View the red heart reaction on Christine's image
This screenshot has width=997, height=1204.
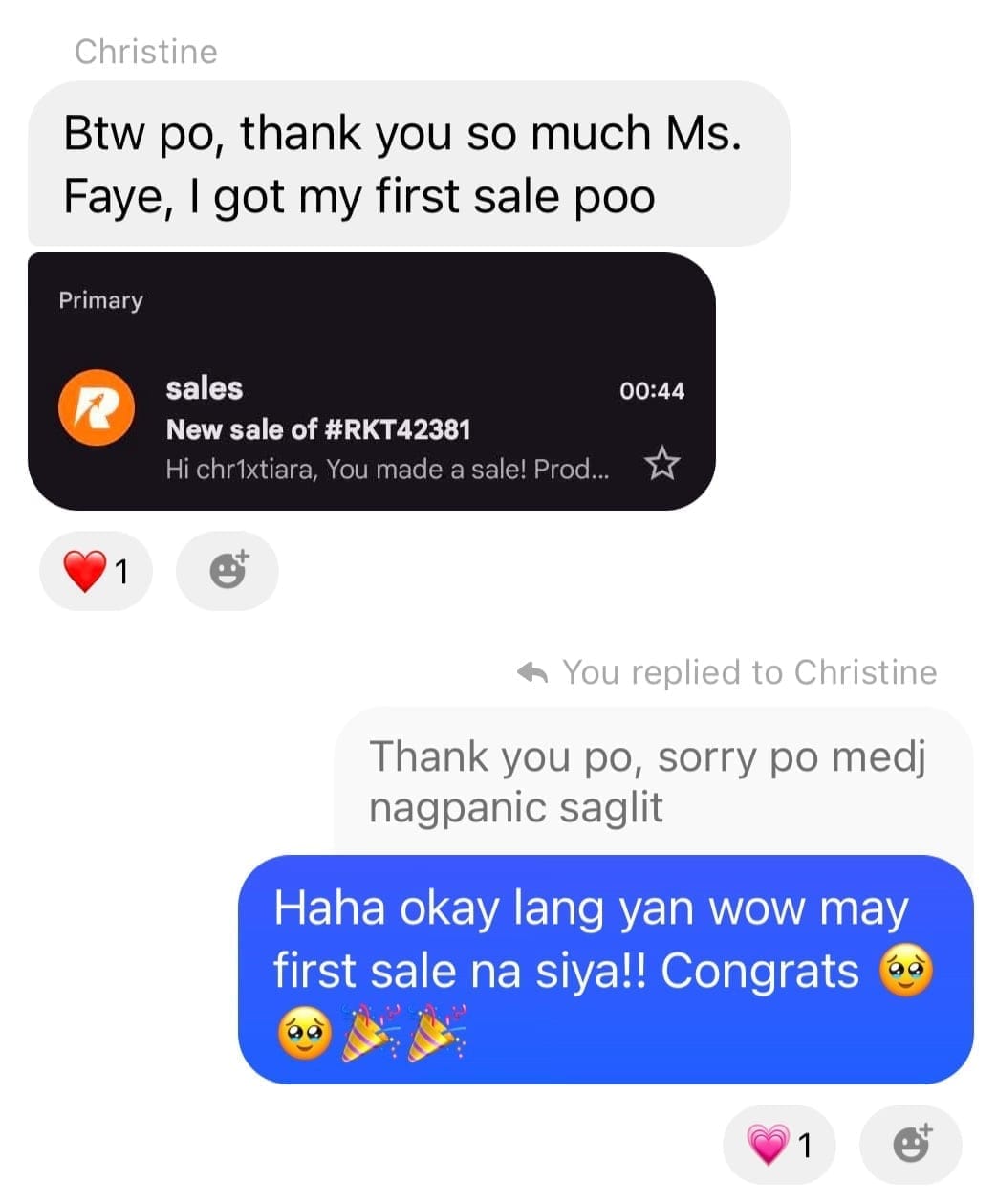[95, 571]
